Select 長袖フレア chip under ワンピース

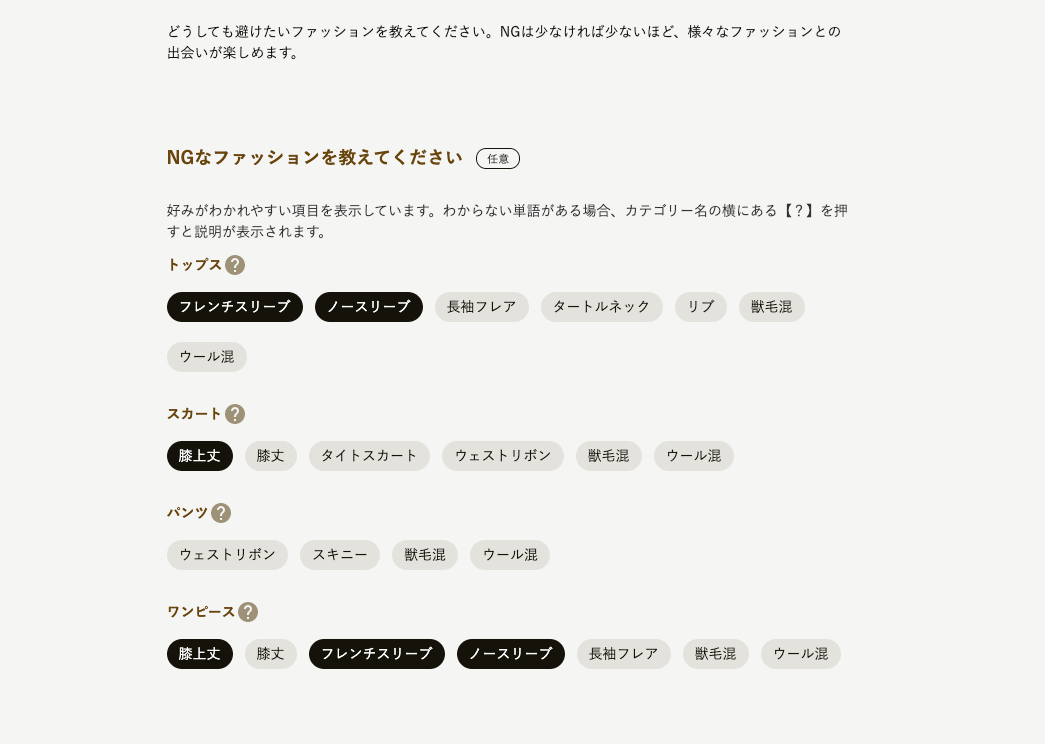coord(624,654)
